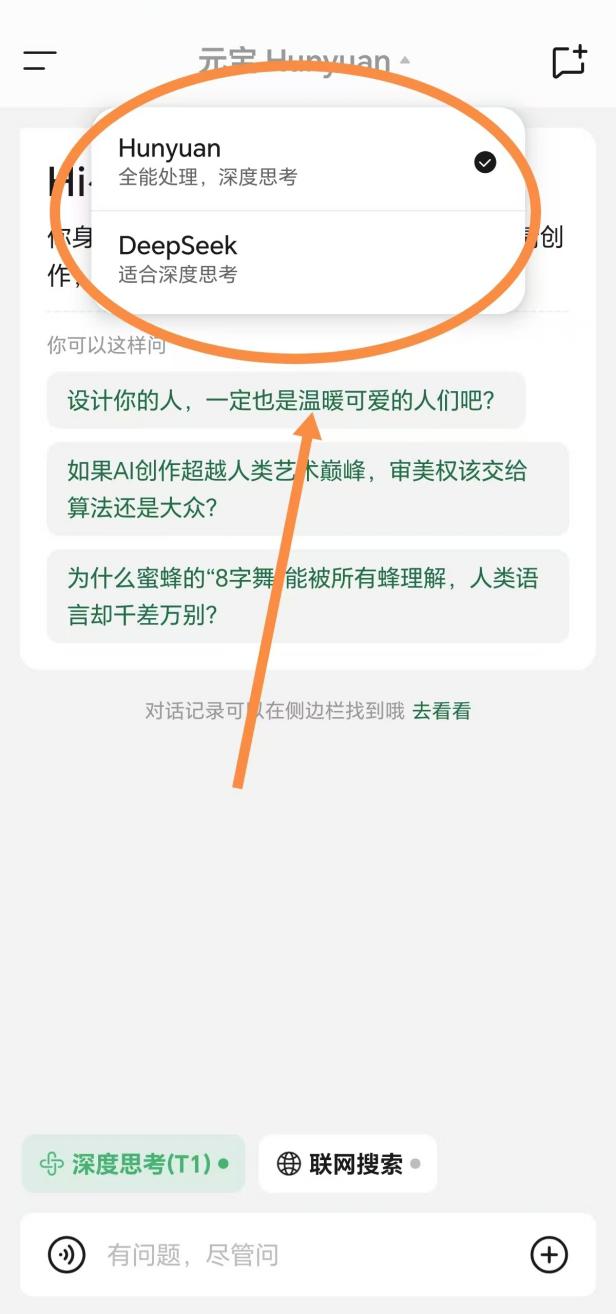Ask the suggestion starting with 设计你的人
The height and width of the screenshot is (1314, 616).
pyautogui.click(x=285, y=400)
